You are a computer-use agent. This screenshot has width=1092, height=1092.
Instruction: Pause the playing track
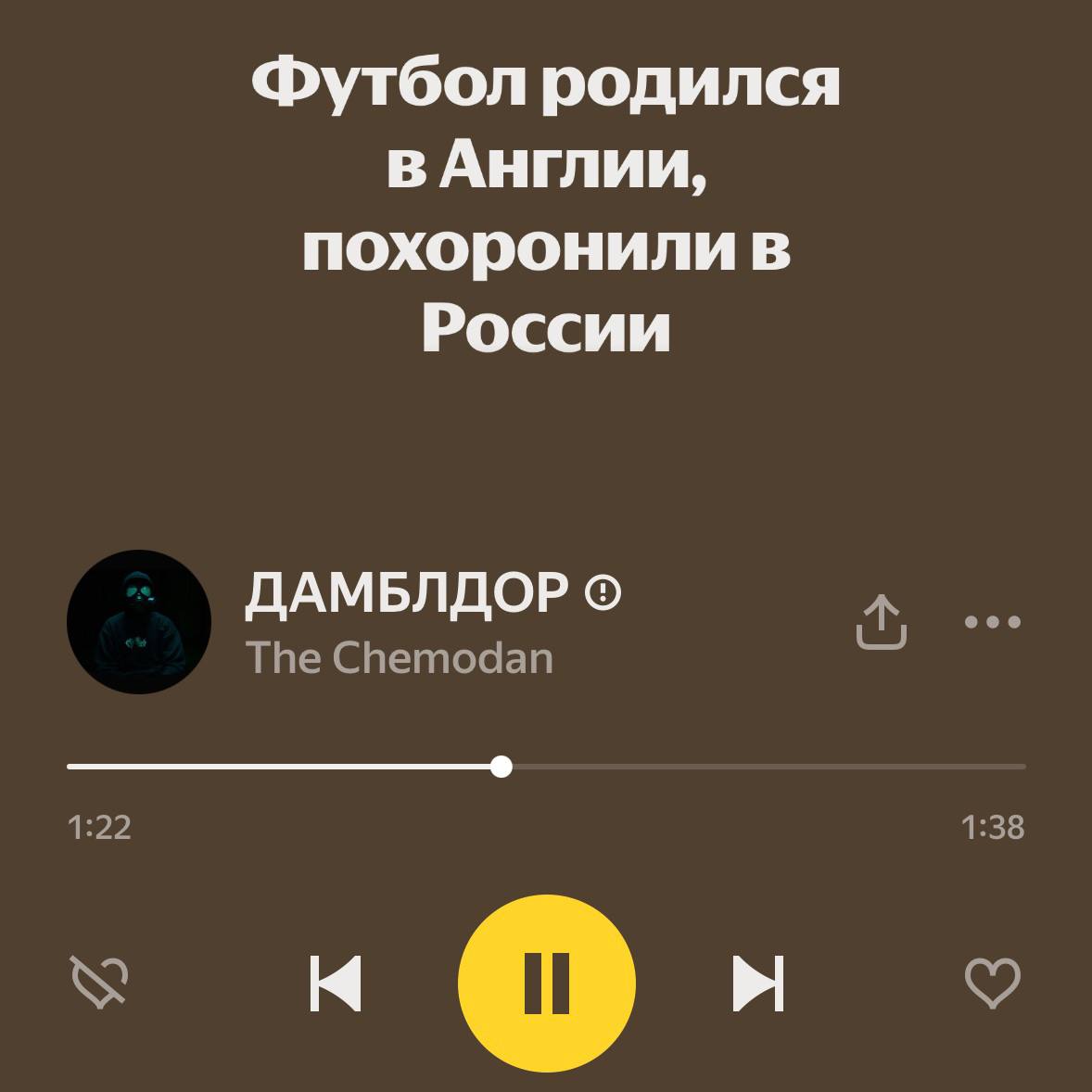[546, 983]
